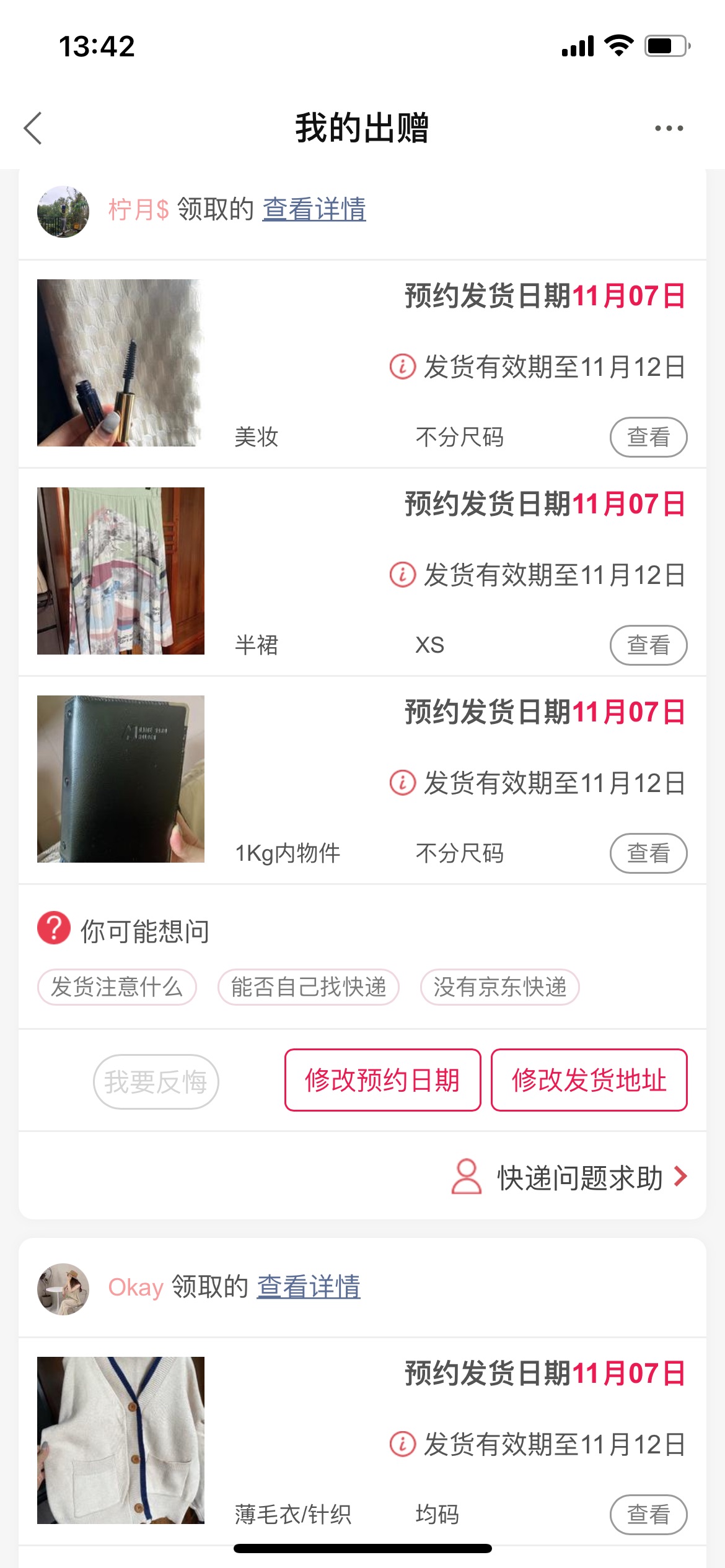The image size is (725, 1568).
Task: Open the black notebook item photo
Action: [x=121, y=779]
